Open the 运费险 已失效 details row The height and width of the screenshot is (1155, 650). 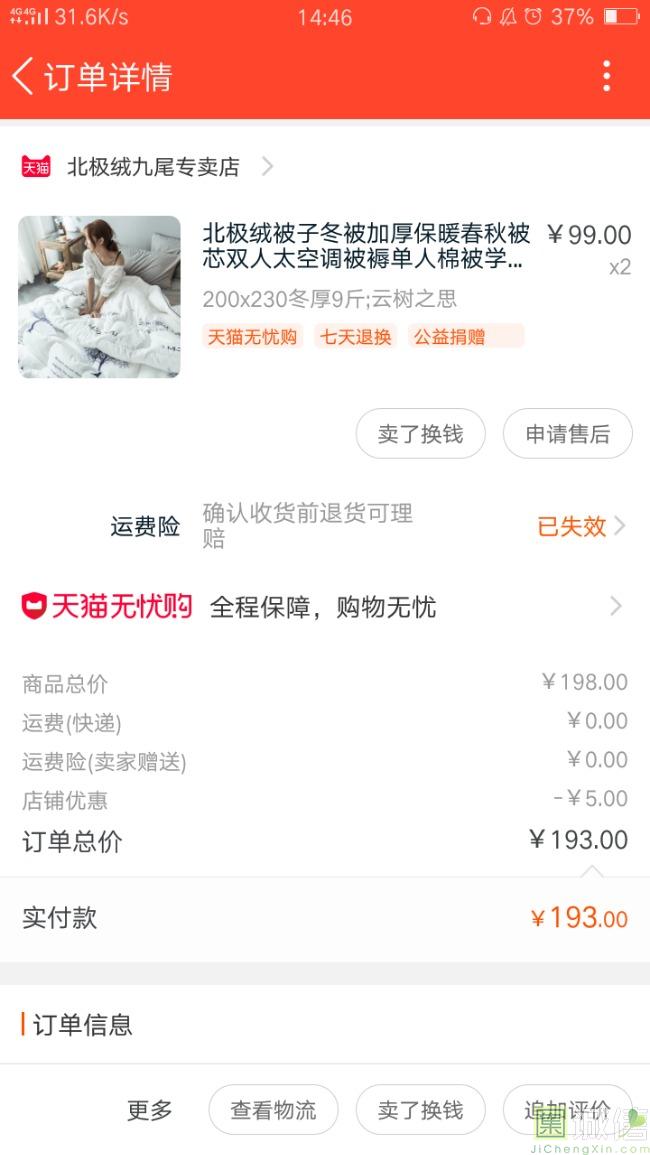tap(580, 526)
